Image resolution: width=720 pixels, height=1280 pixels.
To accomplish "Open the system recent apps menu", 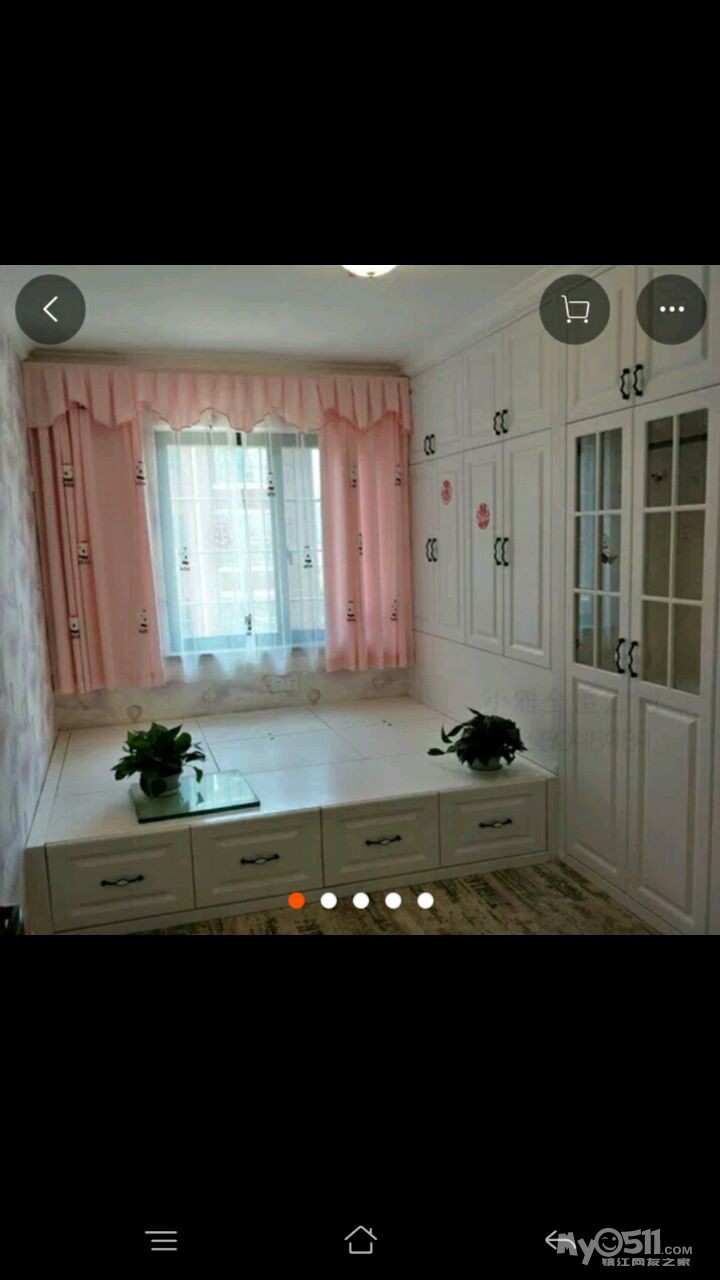I will click(162, 1241).
